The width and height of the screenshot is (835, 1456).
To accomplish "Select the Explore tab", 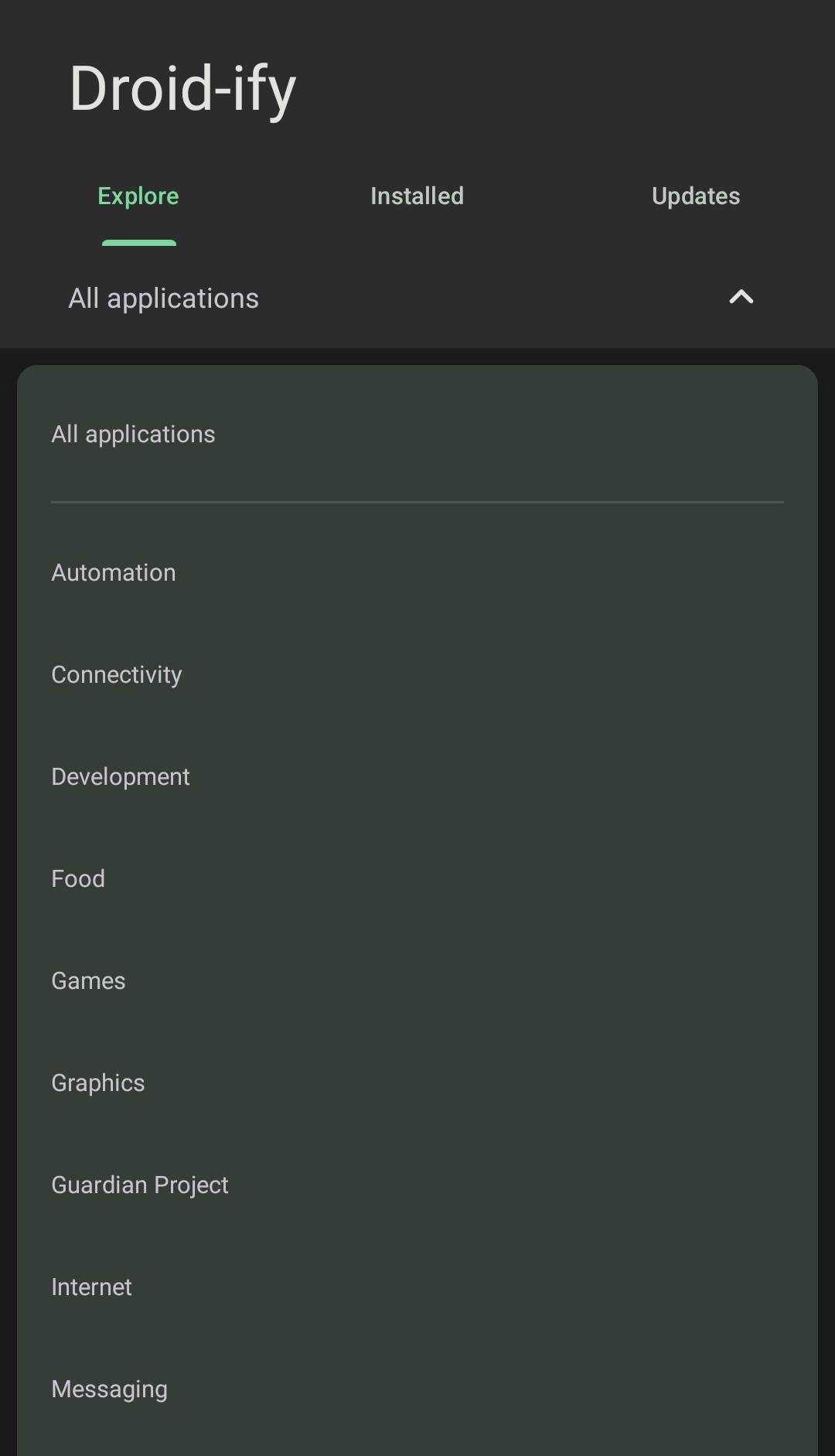I will 138,196.
